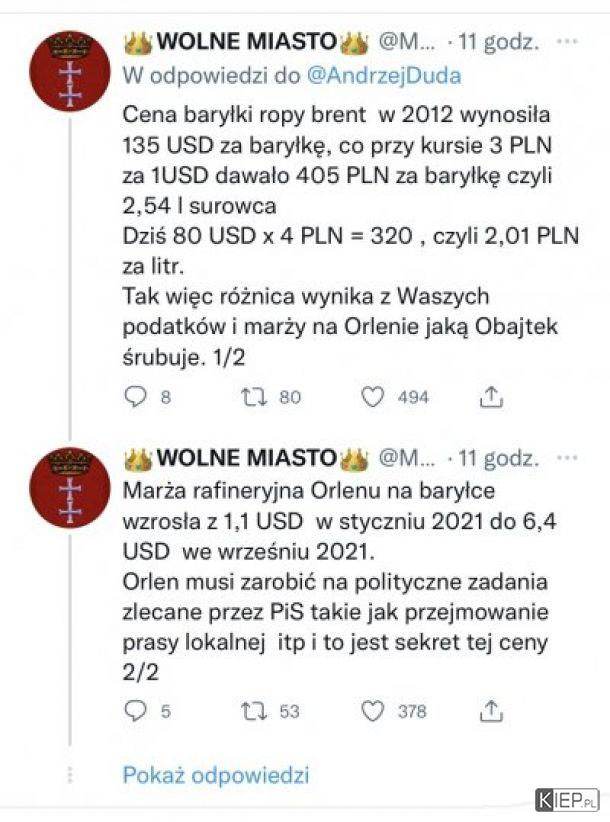The width and height of the screenshot is (610, 822).
Task: Share the second tweet marked 2/2
Action: point(490,711)
